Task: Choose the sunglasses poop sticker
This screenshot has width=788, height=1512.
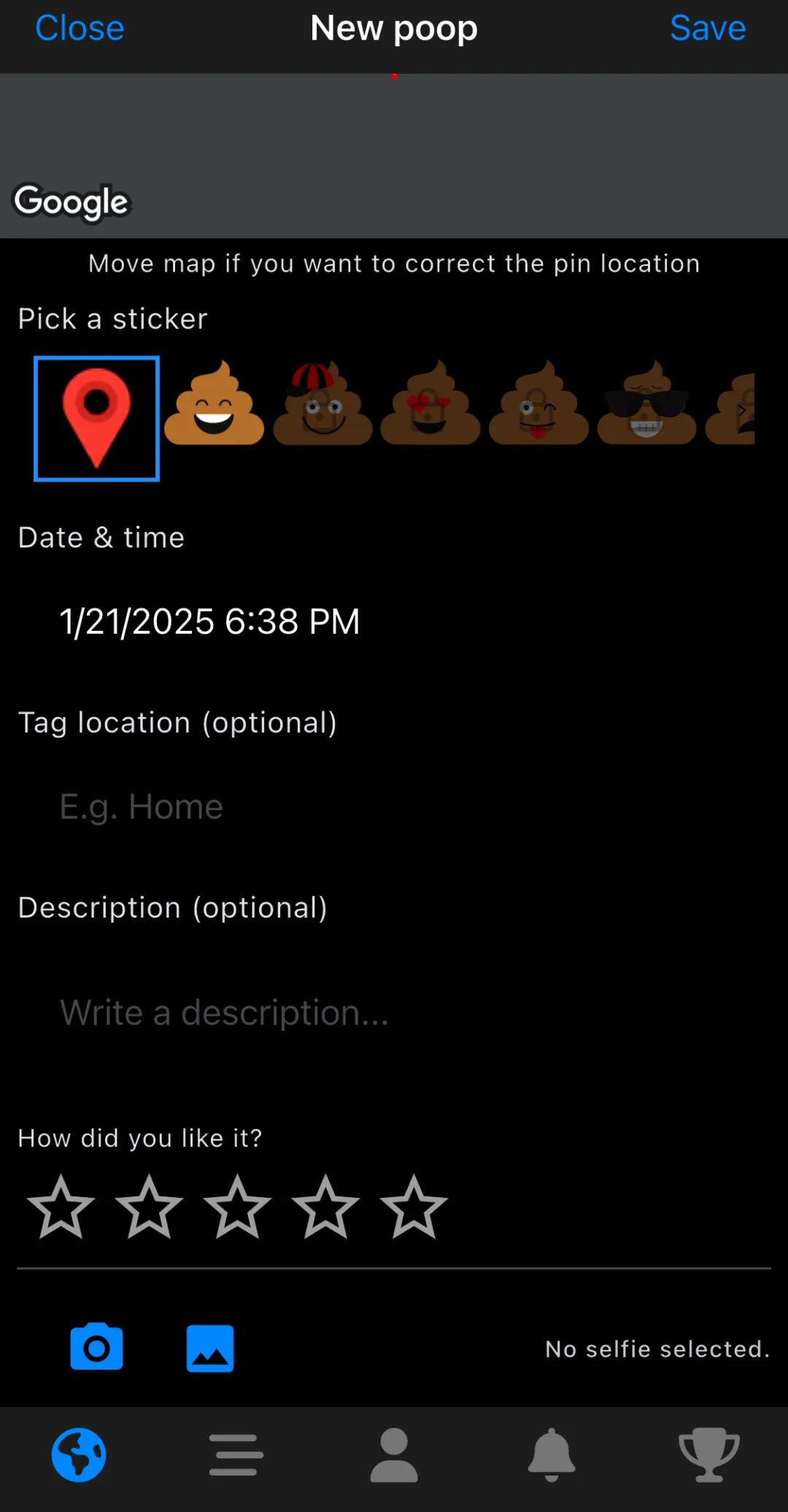Action: pos(646,404)
